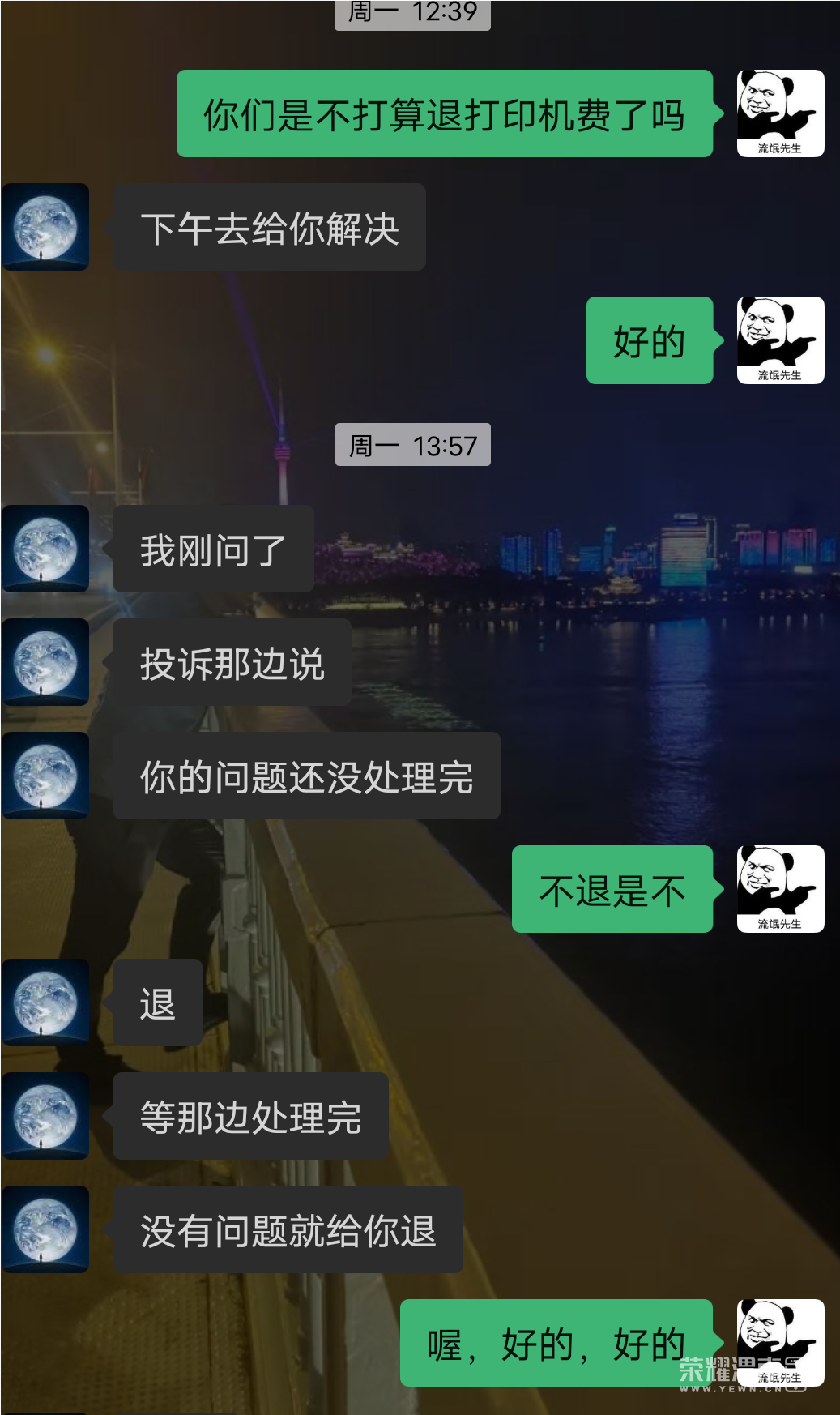Viewport: 840px width, 1415px height.
Task: Click the Earth avatar next to "等那边处理完"
Action: (x=45, y=1117)
